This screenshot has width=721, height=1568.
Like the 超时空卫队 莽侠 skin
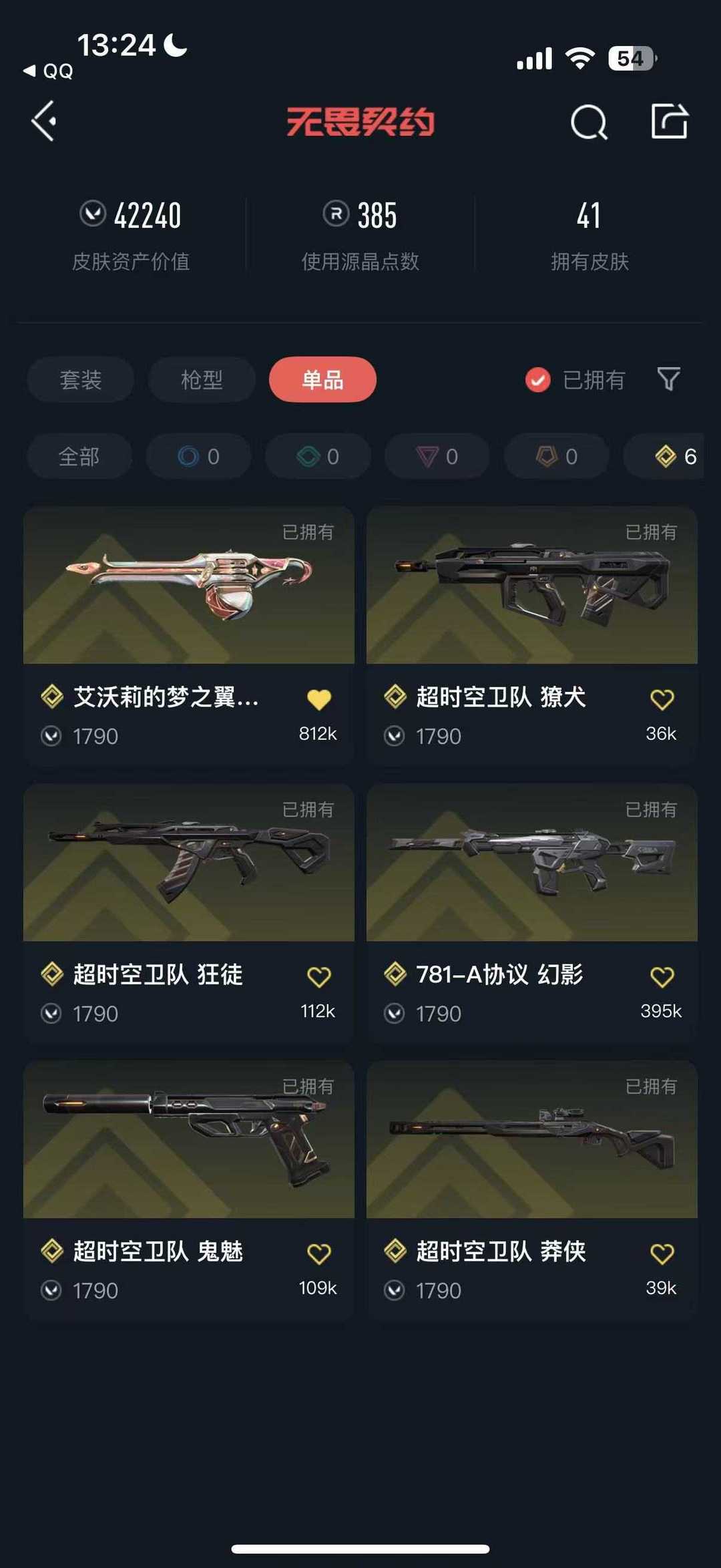(x=662, y=1253)
